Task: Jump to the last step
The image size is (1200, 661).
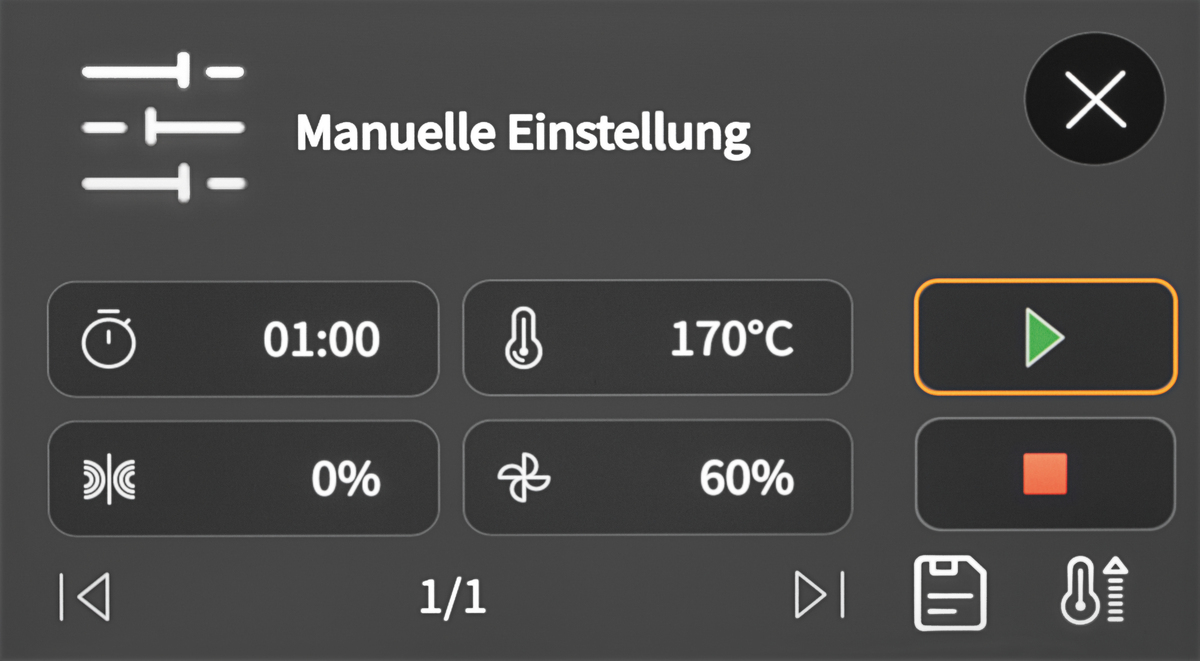Action: pos(818,597)
